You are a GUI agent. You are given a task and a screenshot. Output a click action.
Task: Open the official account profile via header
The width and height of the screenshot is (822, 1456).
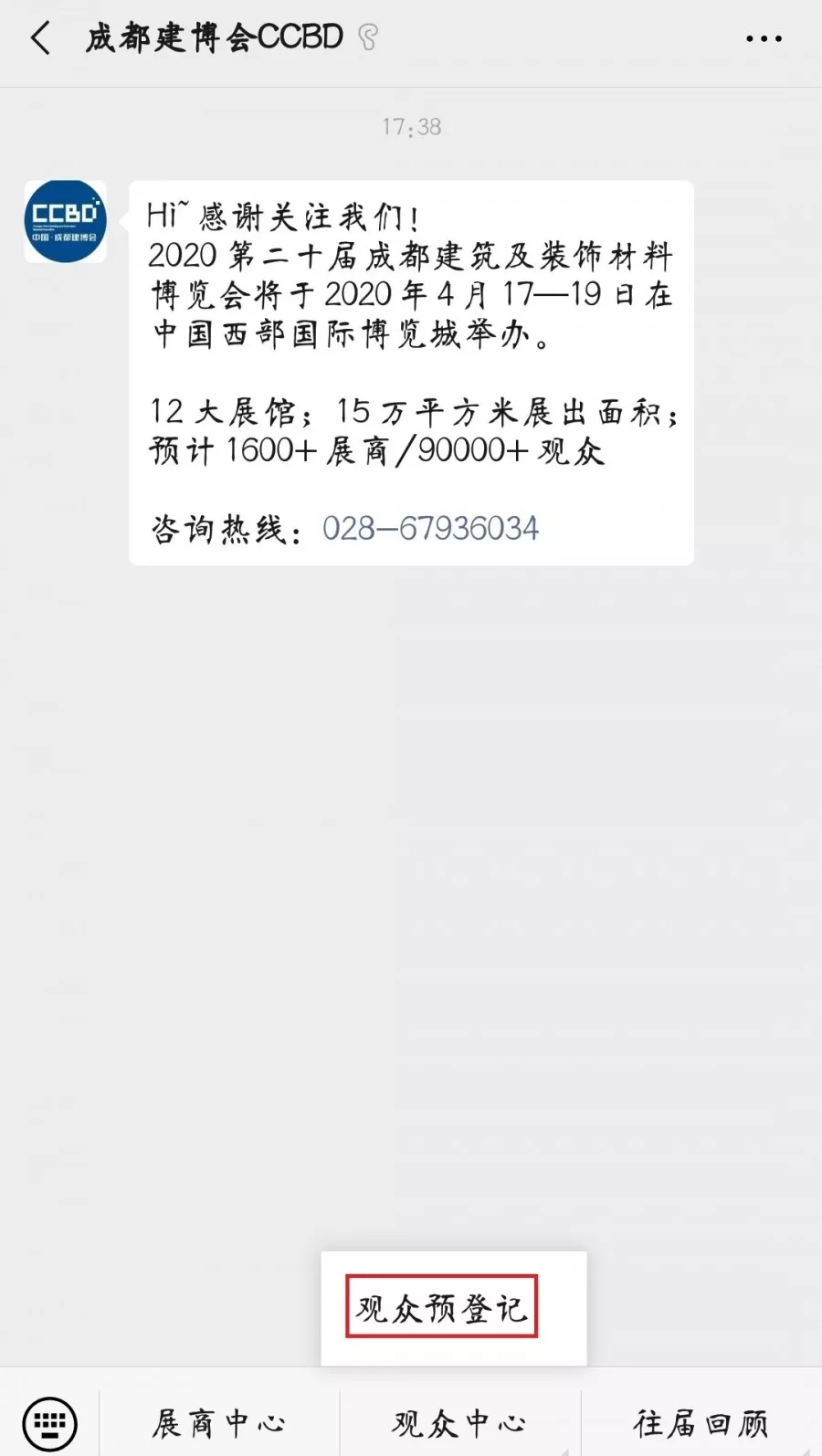(x=212, y=38)
